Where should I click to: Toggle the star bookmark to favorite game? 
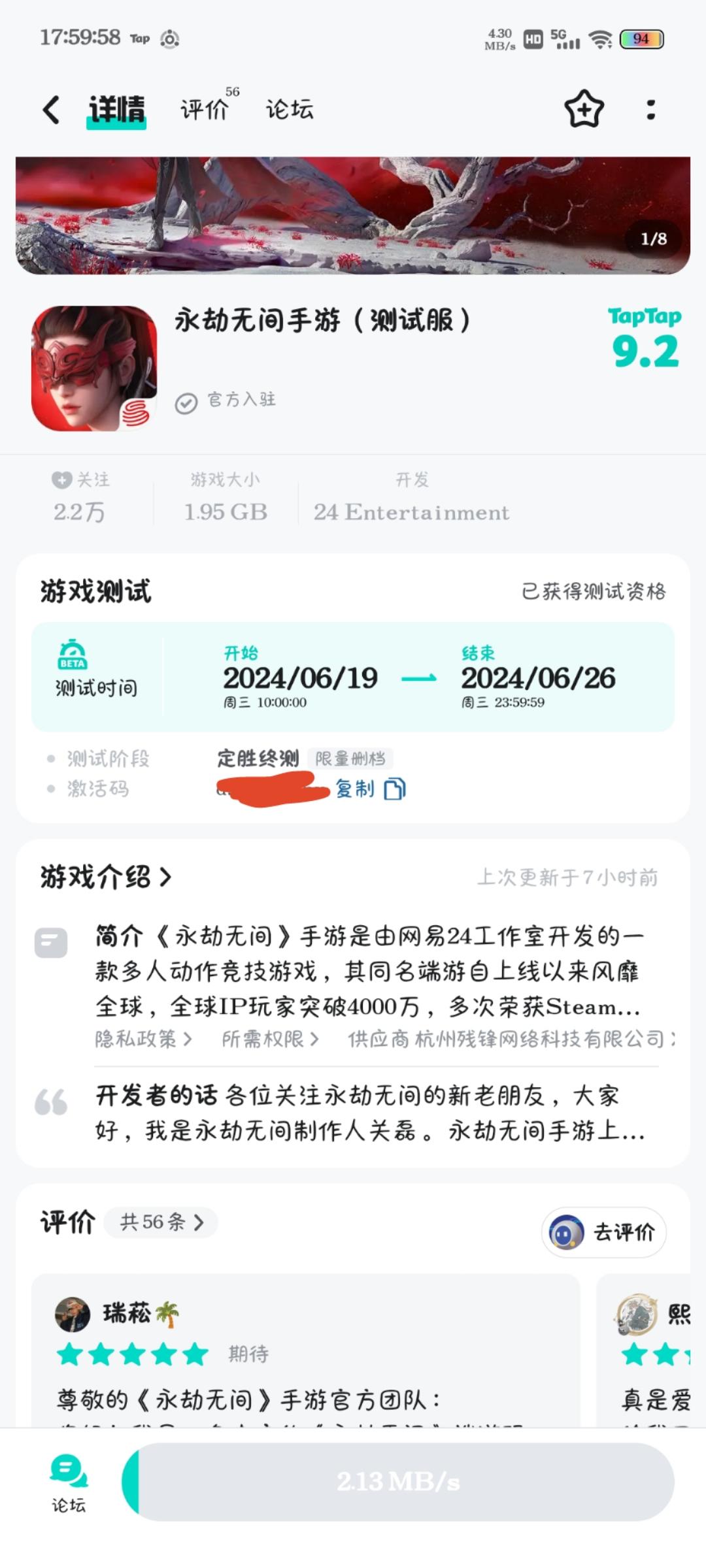[x=583, y=110]
